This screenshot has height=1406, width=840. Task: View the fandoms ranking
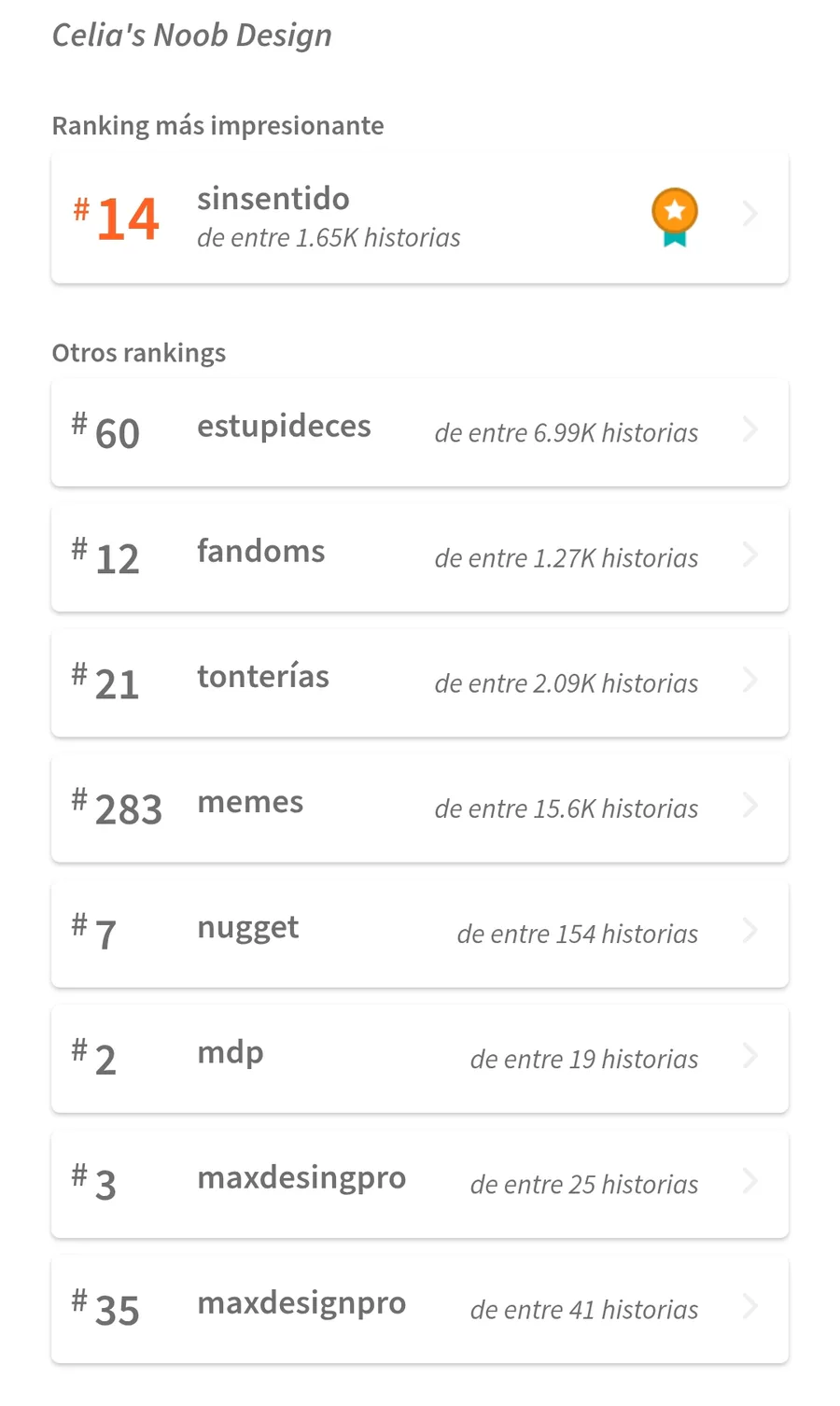click(420, 557)
